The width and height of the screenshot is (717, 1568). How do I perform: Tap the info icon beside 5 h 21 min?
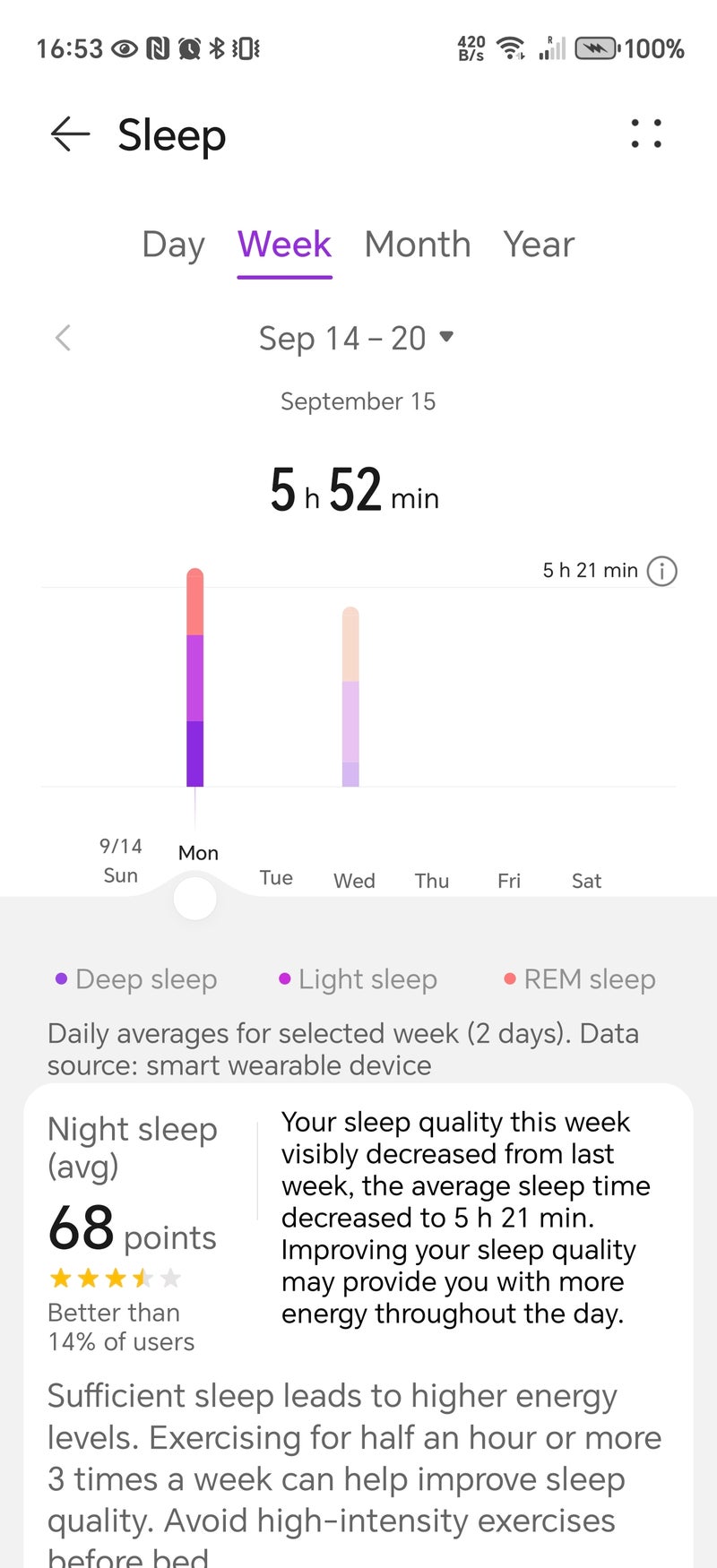click(x=661, y=571)
